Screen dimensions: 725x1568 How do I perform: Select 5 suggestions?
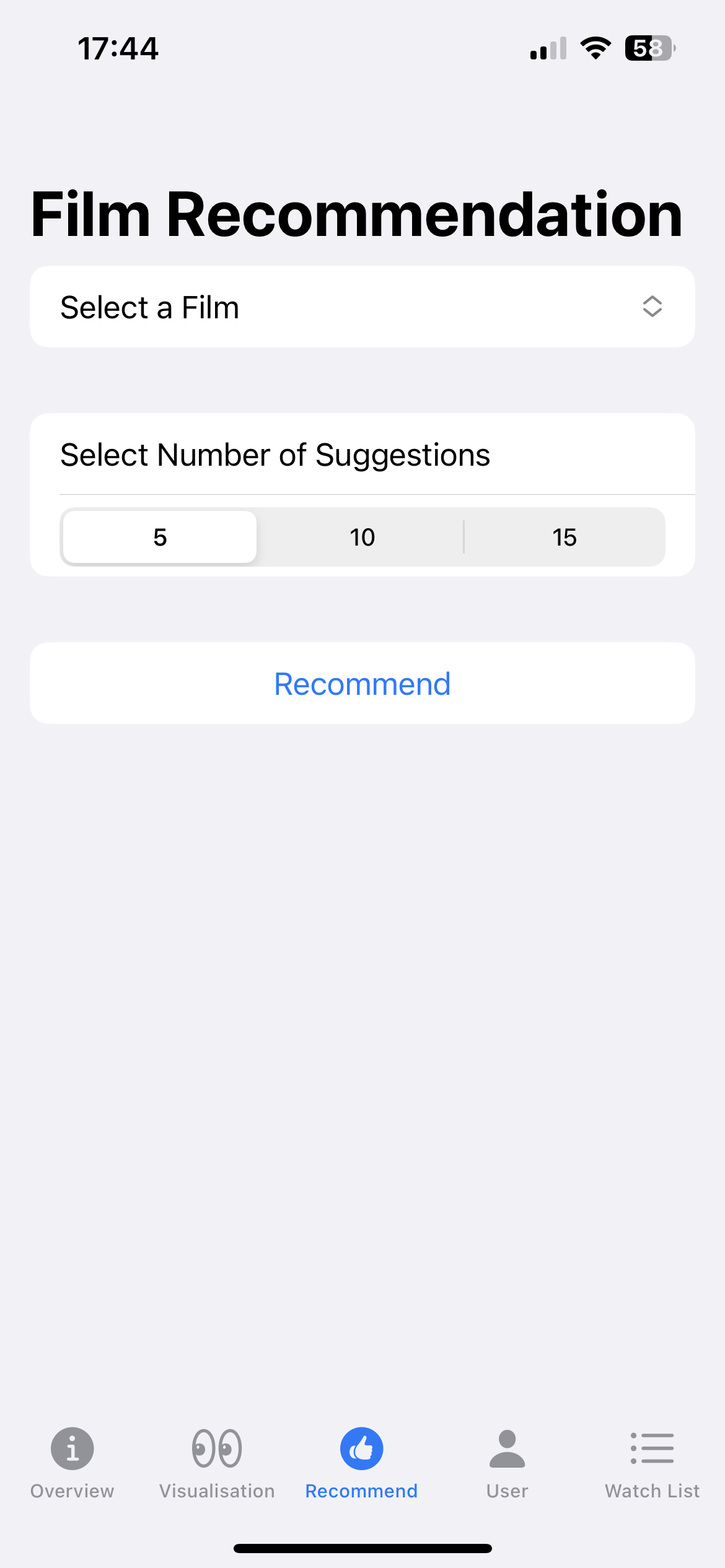pyautogui.click(x=160, y=537)
